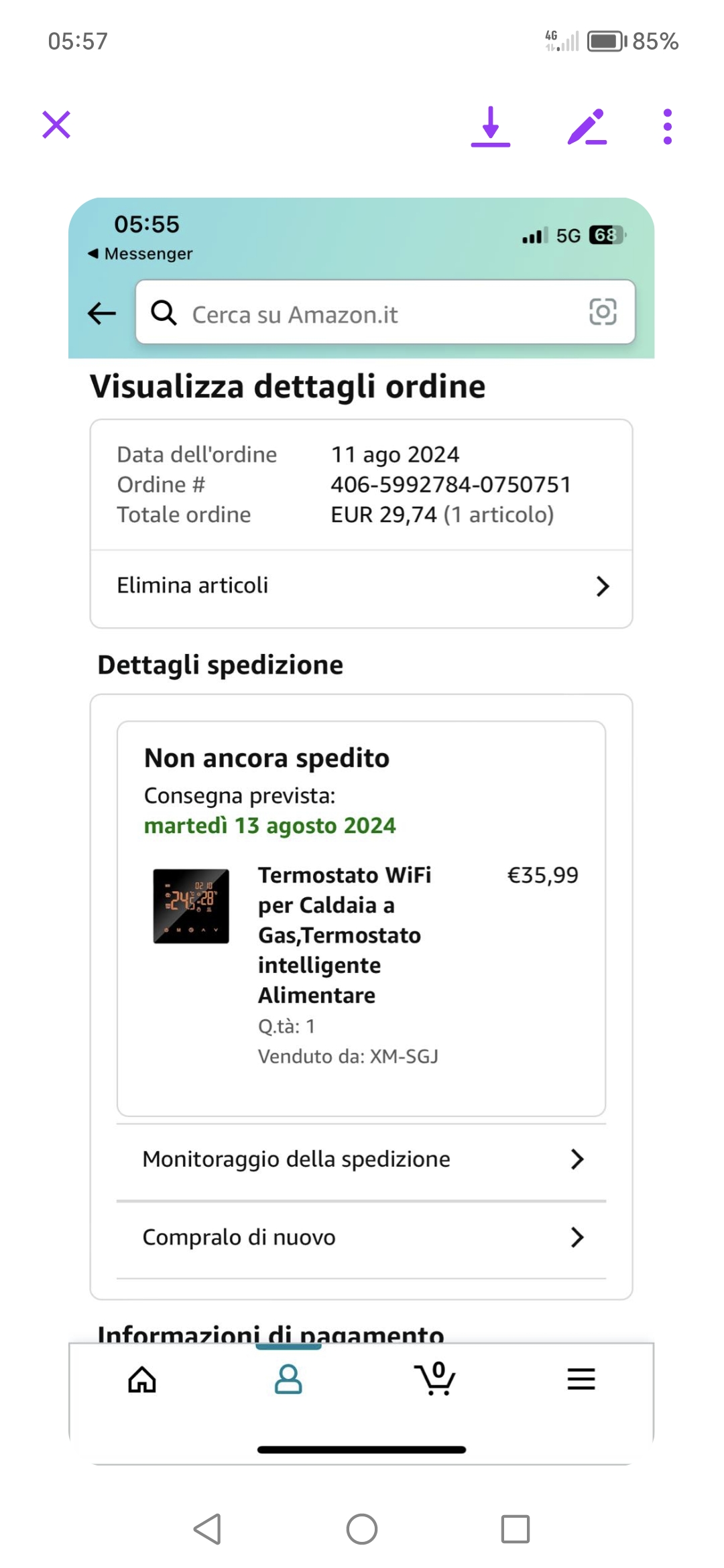Open the three-dot overflow menu

(667, 127)
